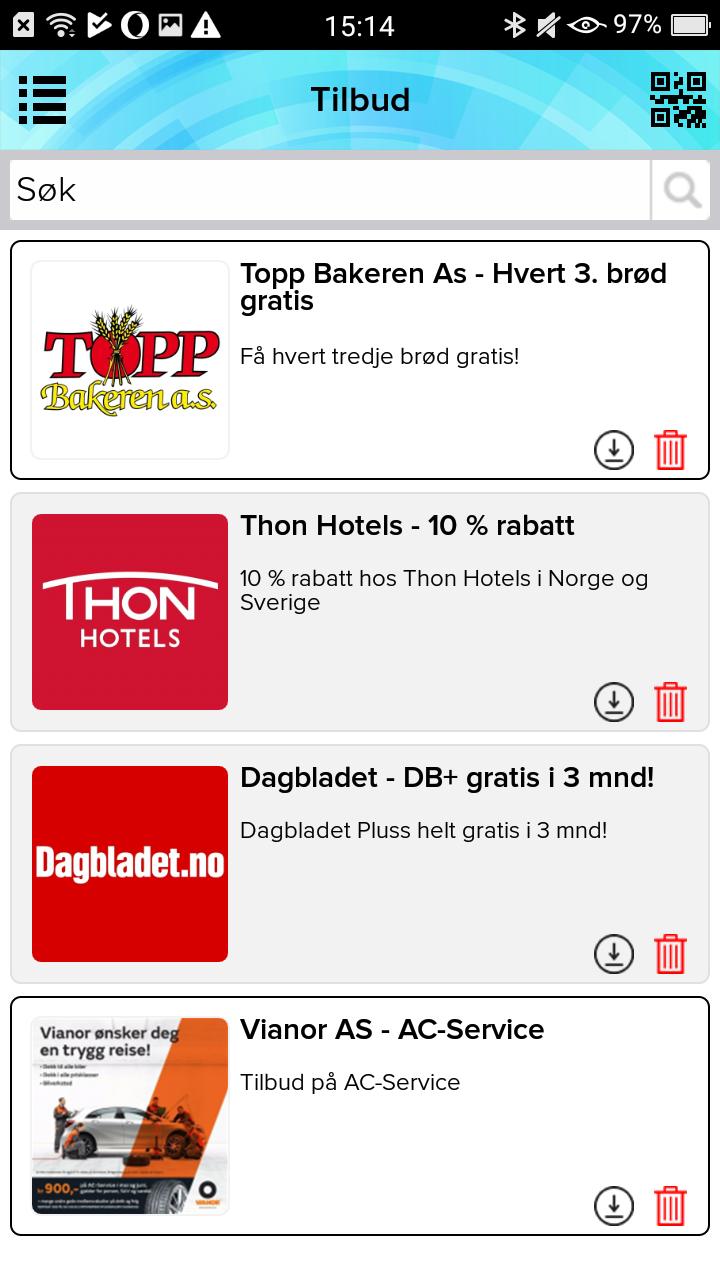Remove the Thon Hotels offer
Screen dimensions: 720x1280
pyautogui.click(x=670, y=703)
